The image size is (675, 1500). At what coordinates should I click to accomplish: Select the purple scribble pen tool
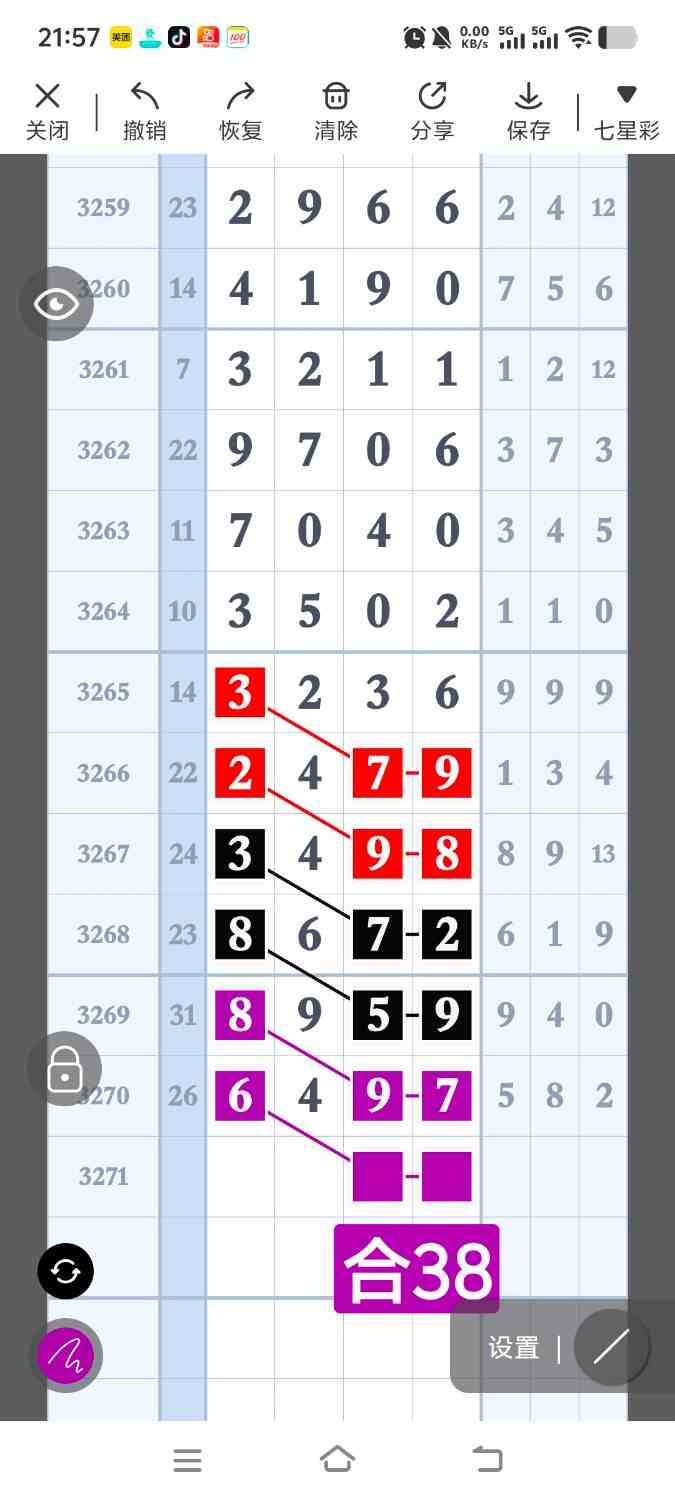(x=66, y=1356)
